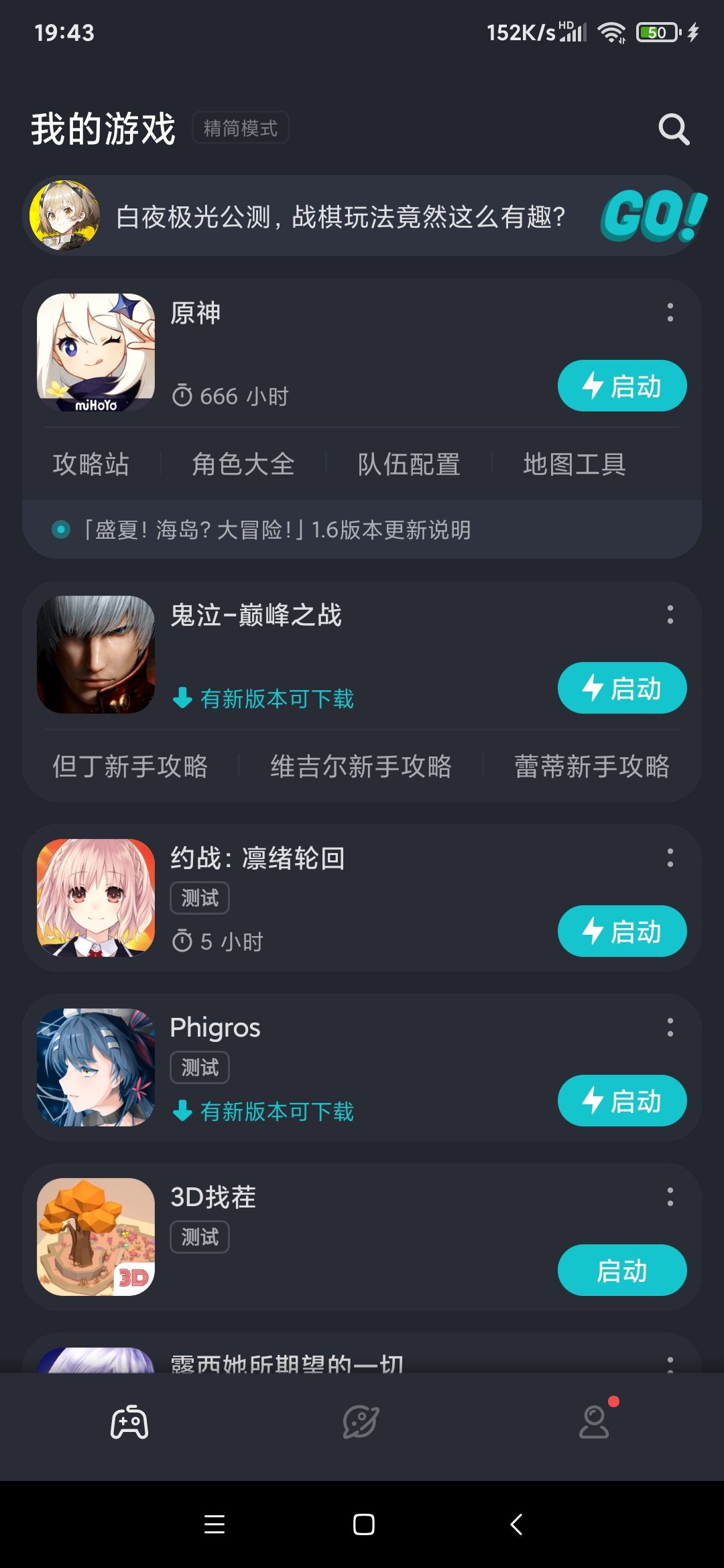
Task: Launch 原神 with its 启动 button
Action: tap(622, 386)
